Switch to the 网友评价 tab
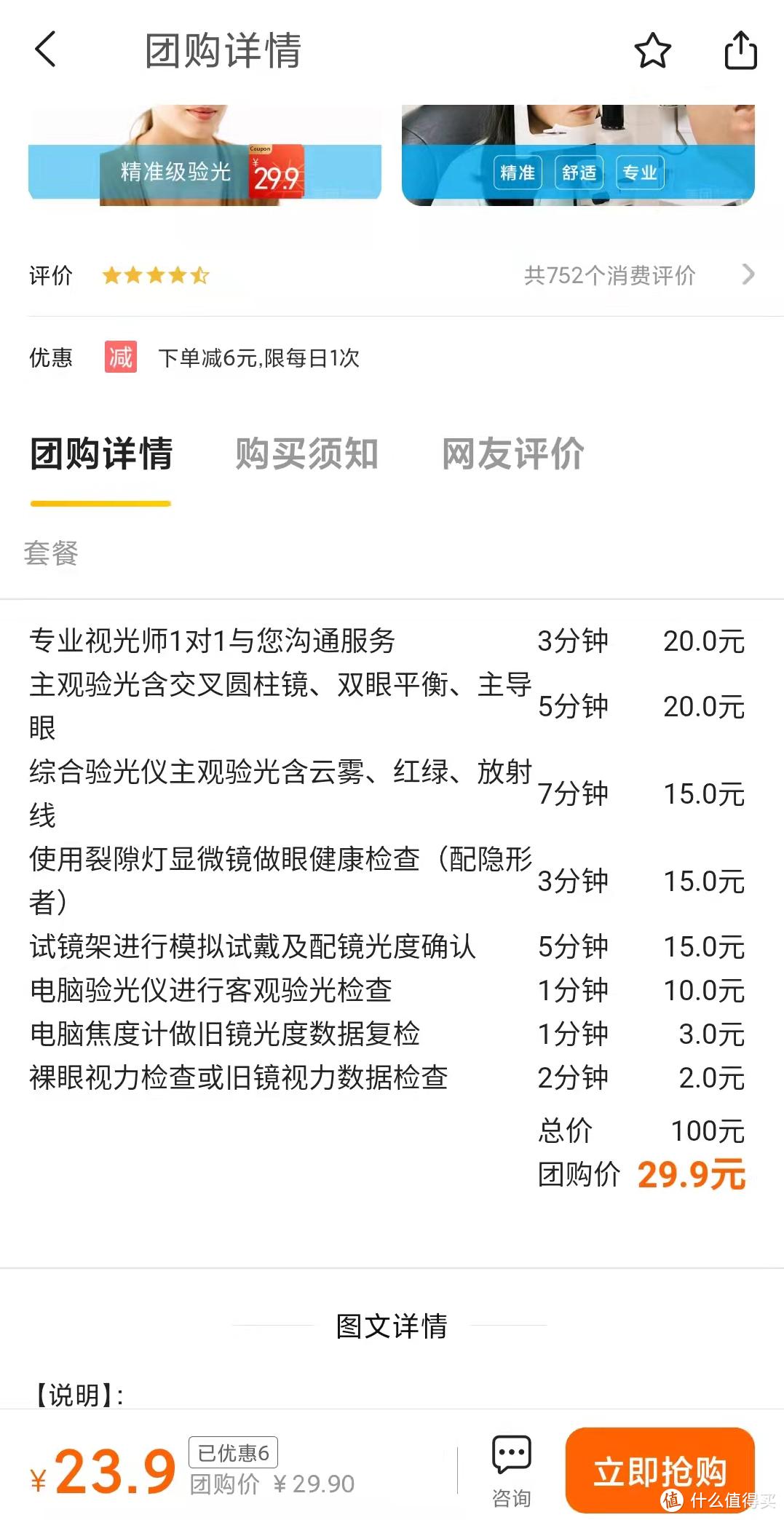Screen dimensions: 784x1520 point(513,454)
